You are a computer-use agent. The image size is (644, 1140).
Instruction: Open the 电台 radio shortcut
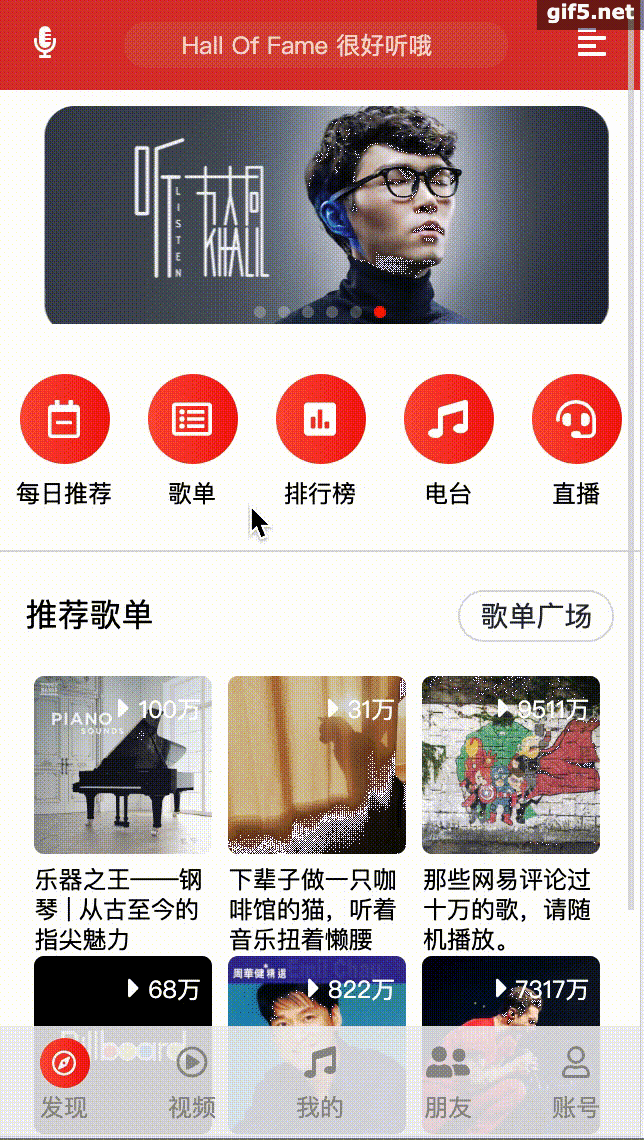click(449, 419)
